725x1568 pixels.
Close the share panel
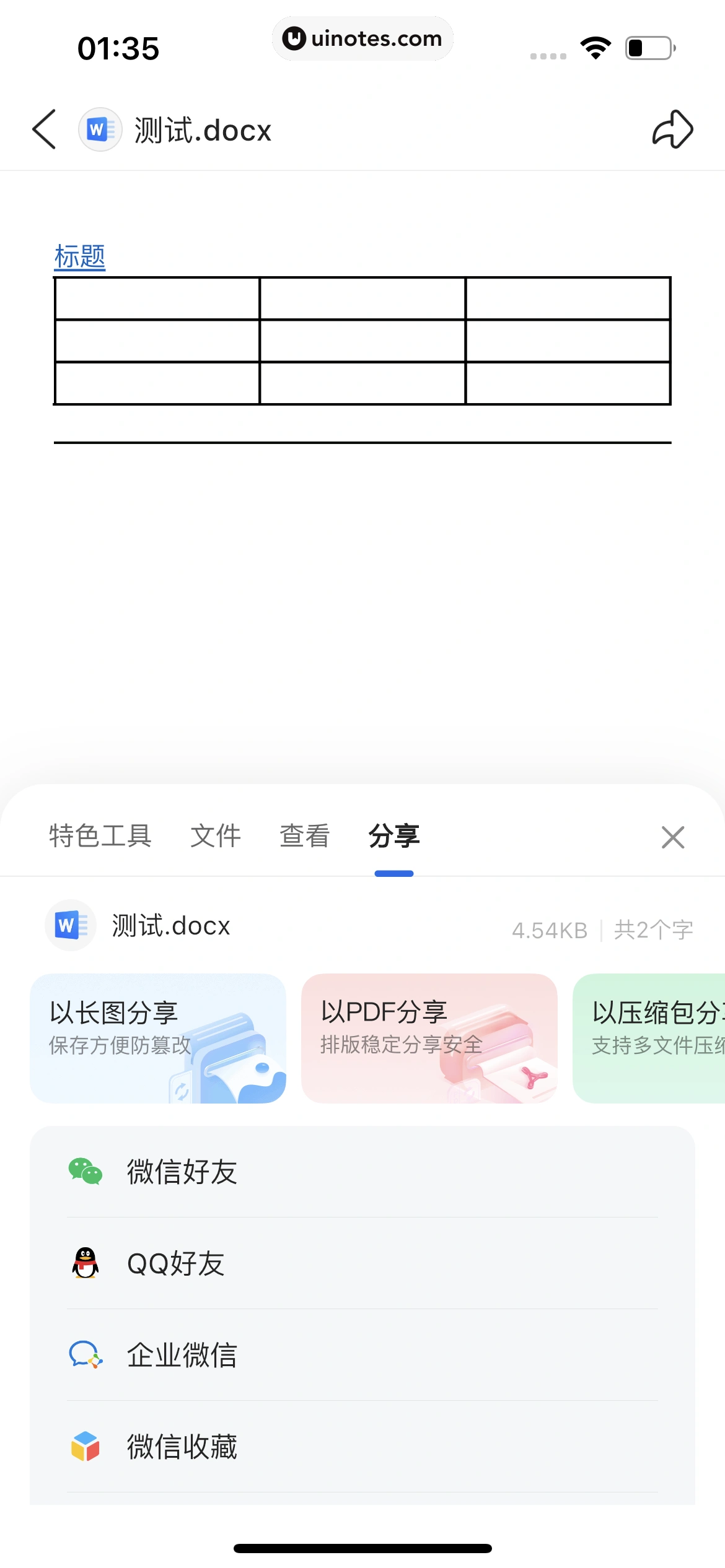672,837
